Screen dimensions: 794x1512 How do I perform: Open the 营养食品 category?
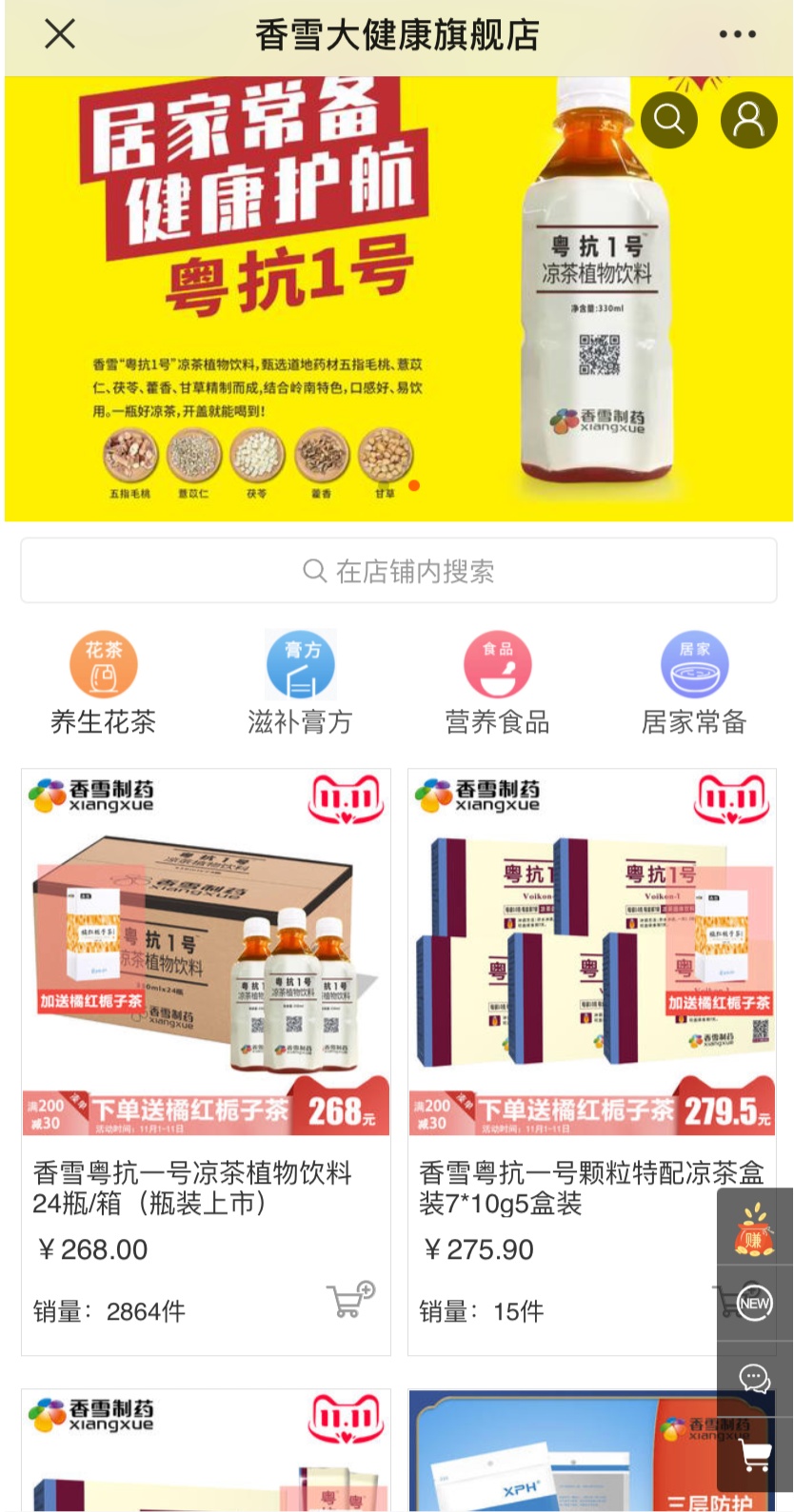point(497,683)
